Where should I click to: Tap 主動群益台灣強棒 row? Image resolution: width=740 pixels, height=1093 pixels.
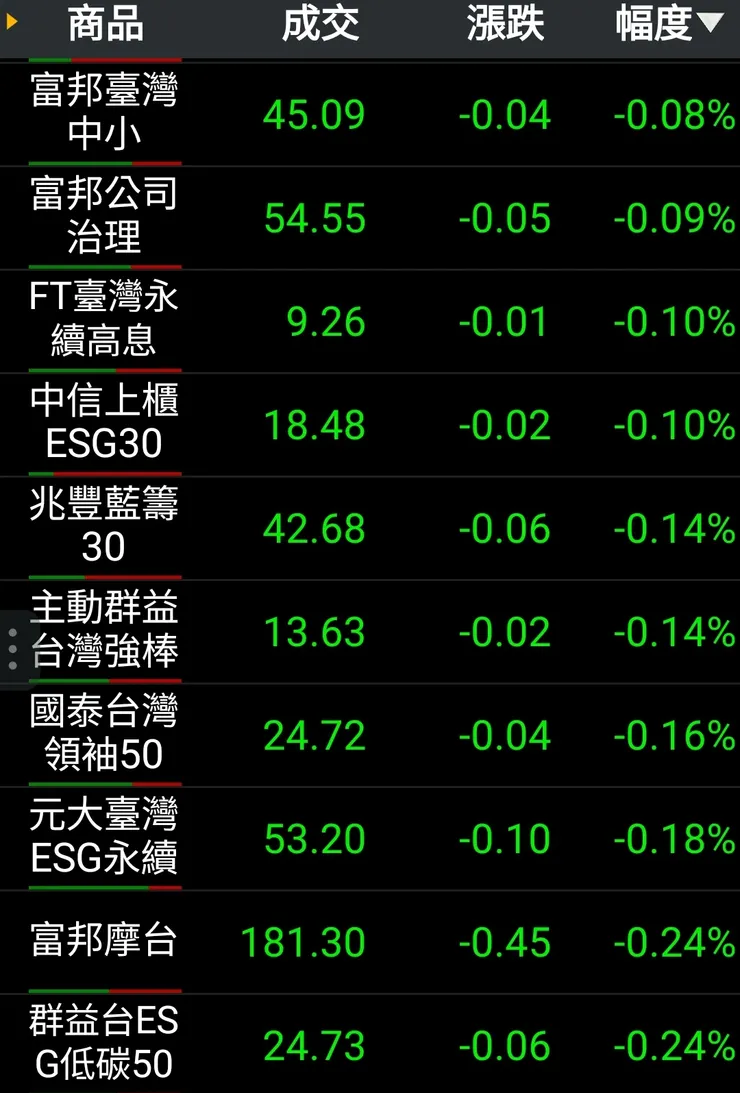(105, 632)
